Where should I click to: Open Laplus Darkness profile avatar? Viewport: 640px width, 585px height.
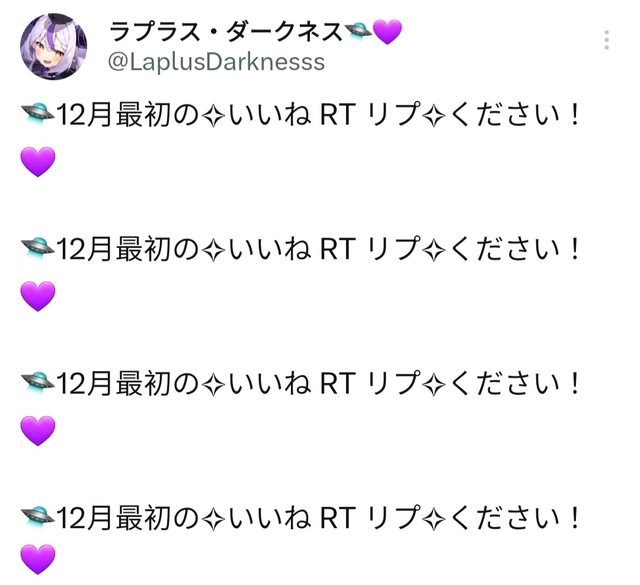tap(54, 47)
